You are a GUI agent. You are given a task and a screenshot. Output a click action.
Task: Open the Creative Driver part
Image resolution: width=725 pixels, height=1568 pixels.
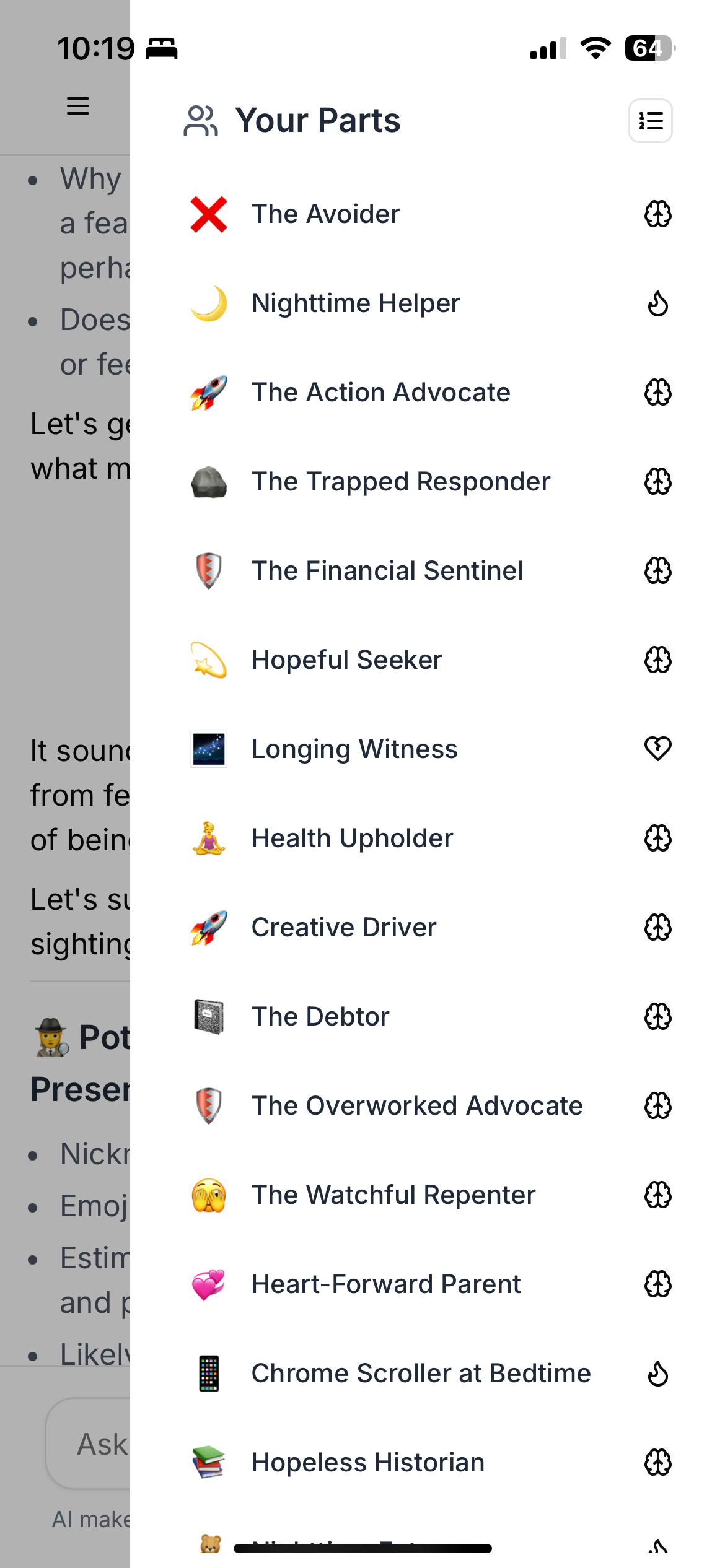point(431,928)
